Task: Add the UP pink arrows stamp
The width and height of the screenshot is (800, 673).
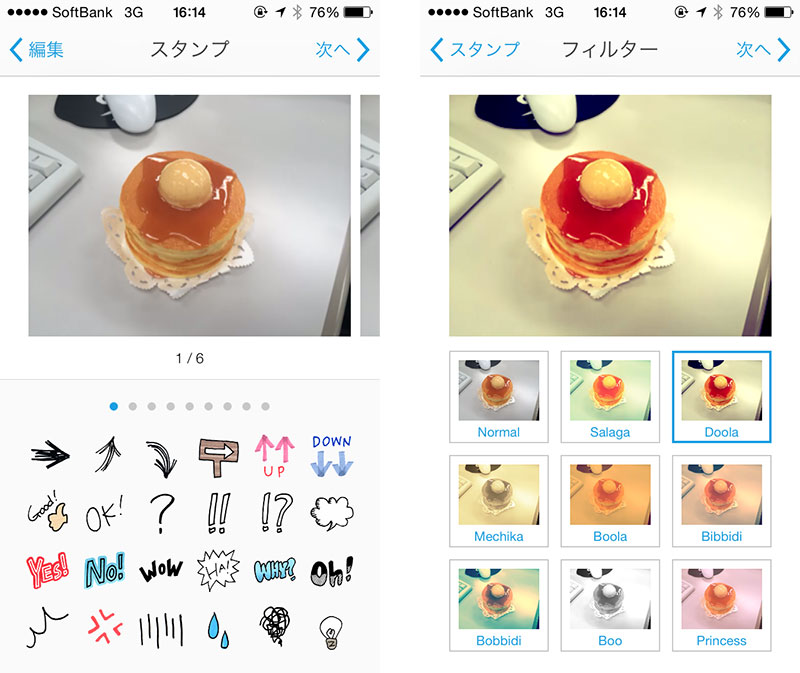Action: click(275, 455)
